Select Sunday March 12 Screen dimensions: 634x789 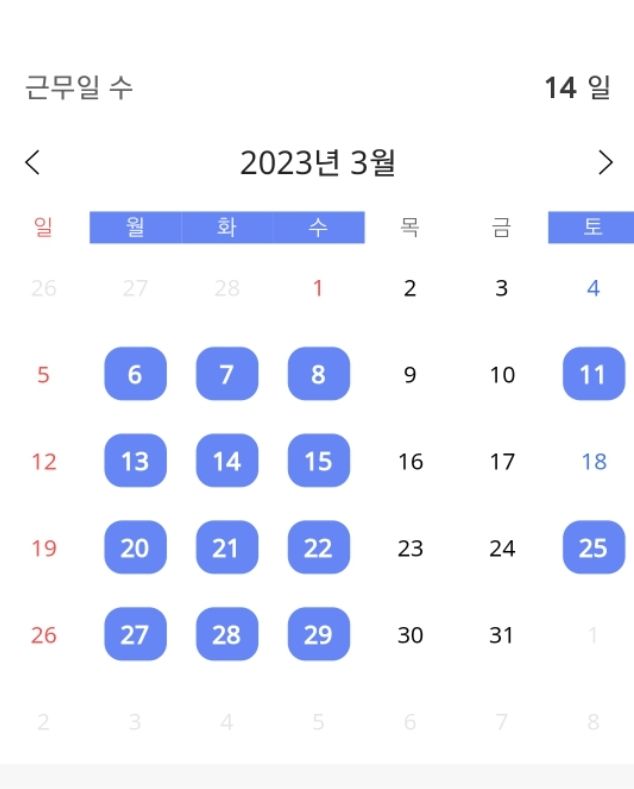pos(43,462)
